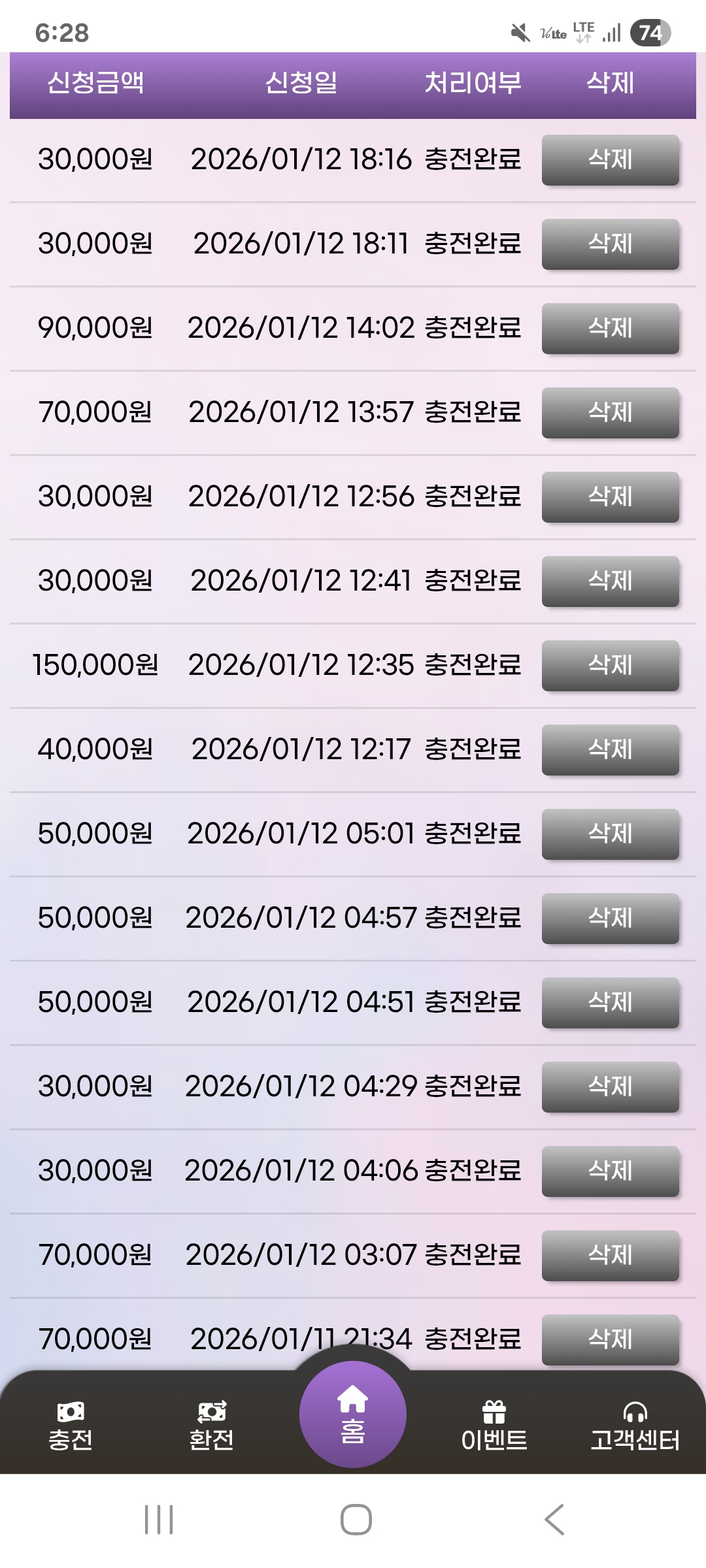Remove the 40,000원 record from 12:17
This screenshot has width=706, height=1568.
click(x=610, y=750)
